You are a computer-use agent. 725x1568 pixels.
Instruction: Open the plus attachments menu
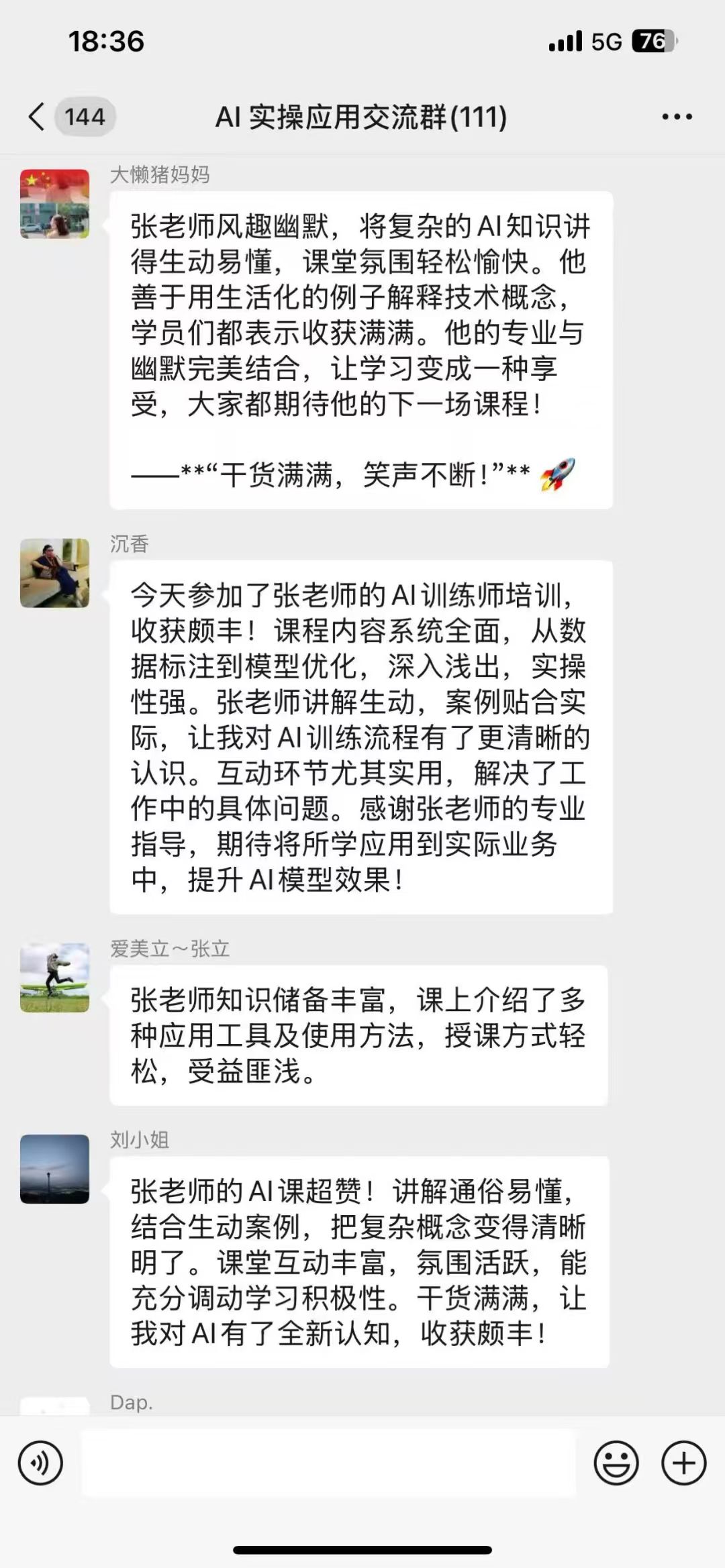click(x=683, y=1463)
